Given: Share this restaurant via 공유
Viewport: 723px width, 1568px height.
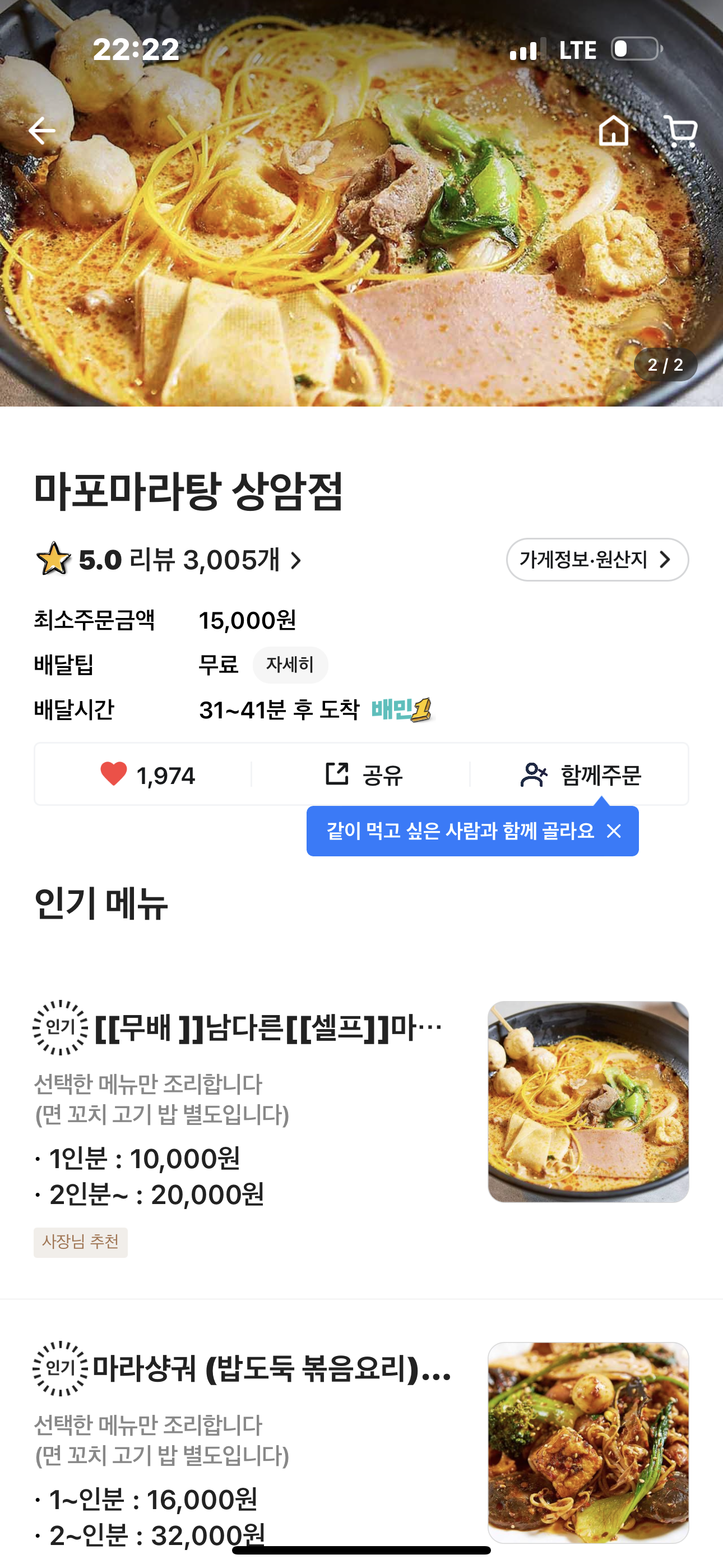Looking at the screenshot, I should coord(363,774).
